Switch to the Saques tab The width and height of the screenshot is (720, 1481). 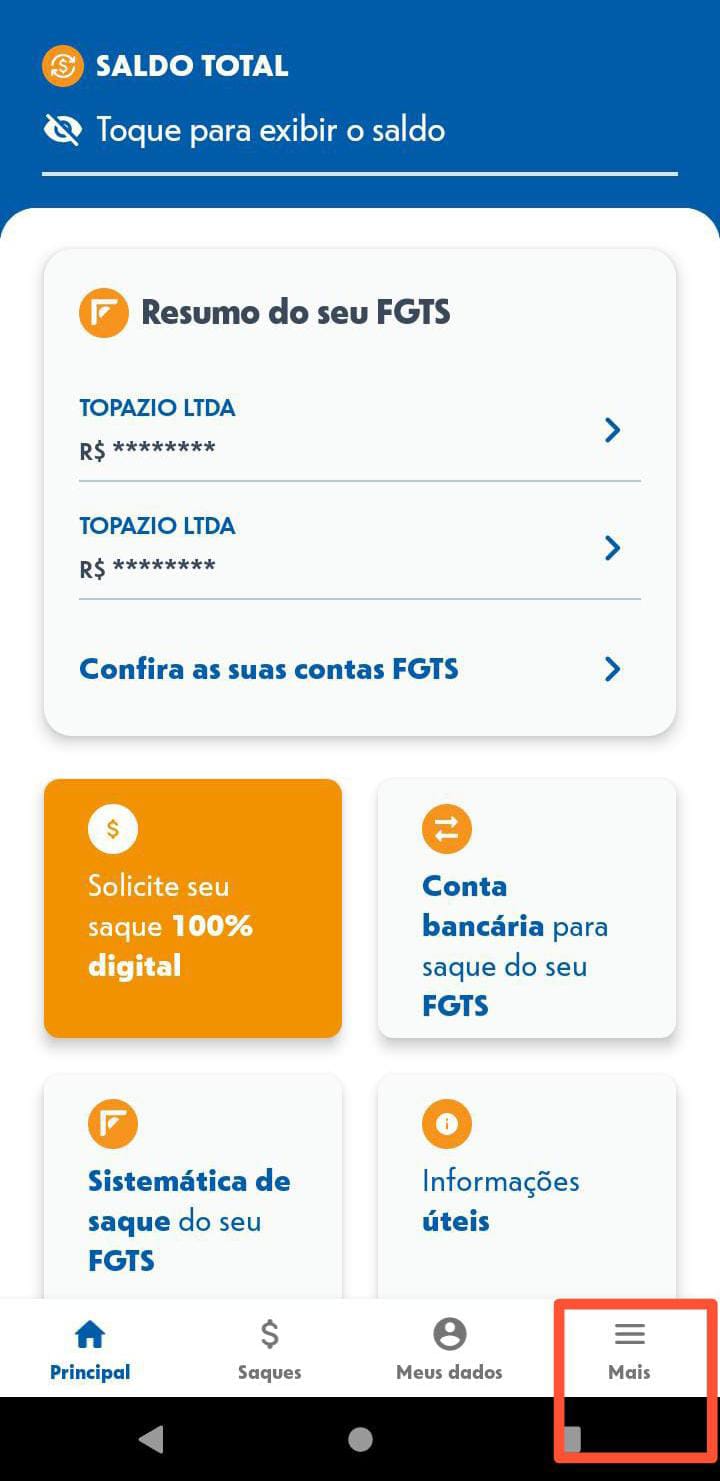269,1349
